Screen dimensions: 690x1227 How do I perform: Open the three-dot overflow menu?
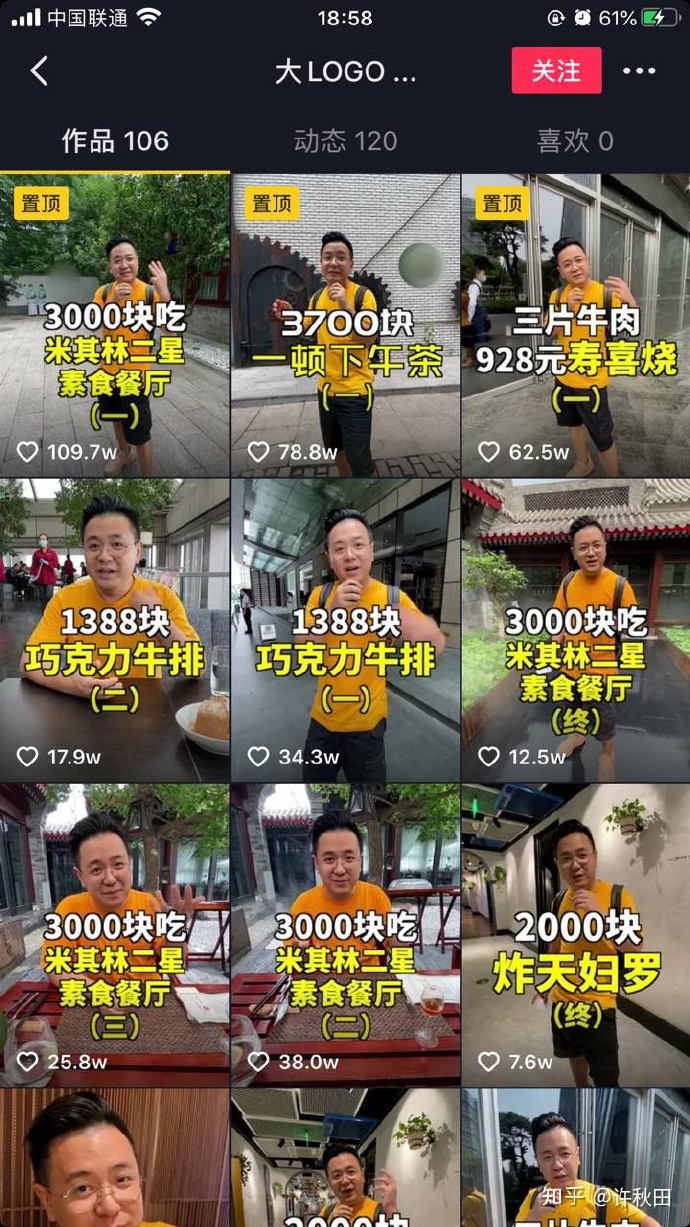pos(639,71)
